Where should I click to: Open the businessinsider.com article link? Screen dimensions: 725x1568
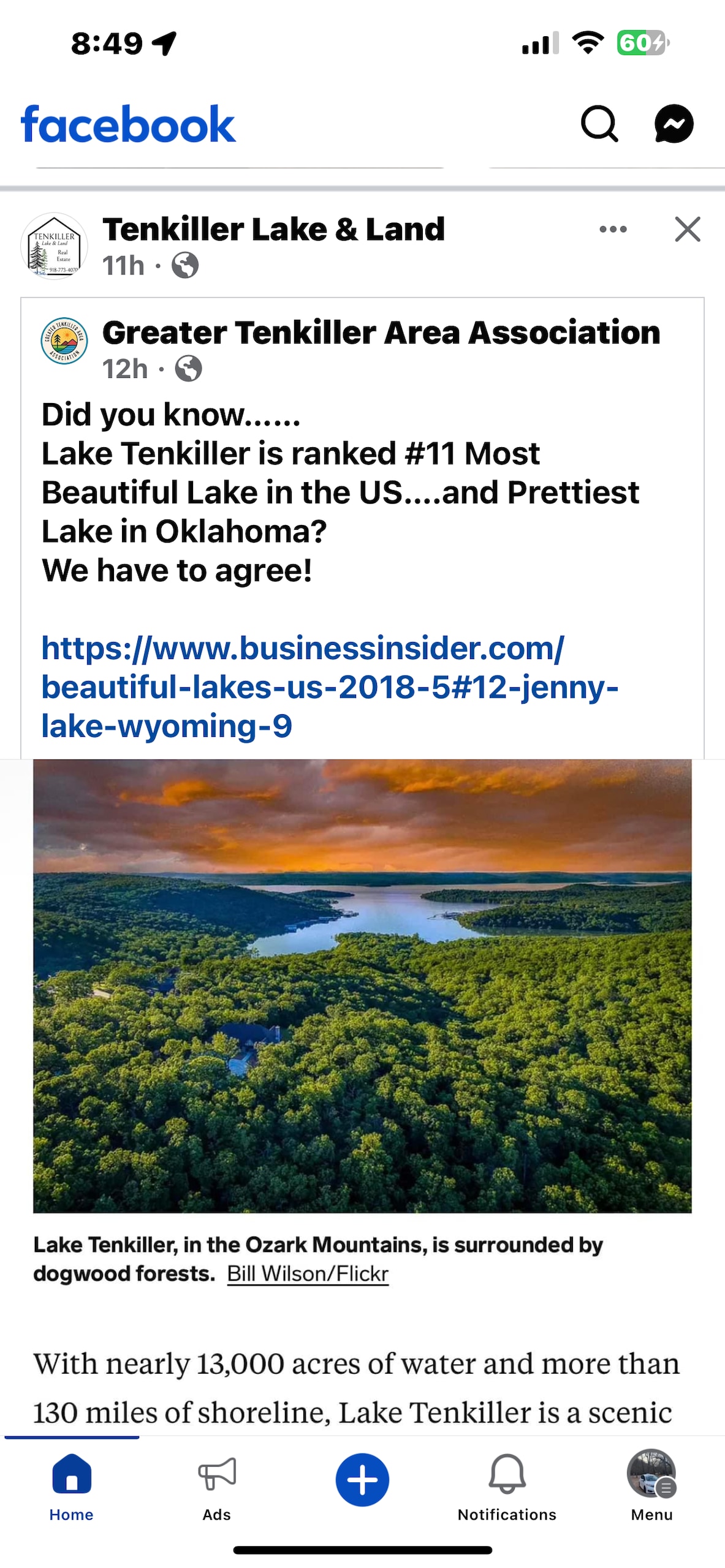point(330,687)
